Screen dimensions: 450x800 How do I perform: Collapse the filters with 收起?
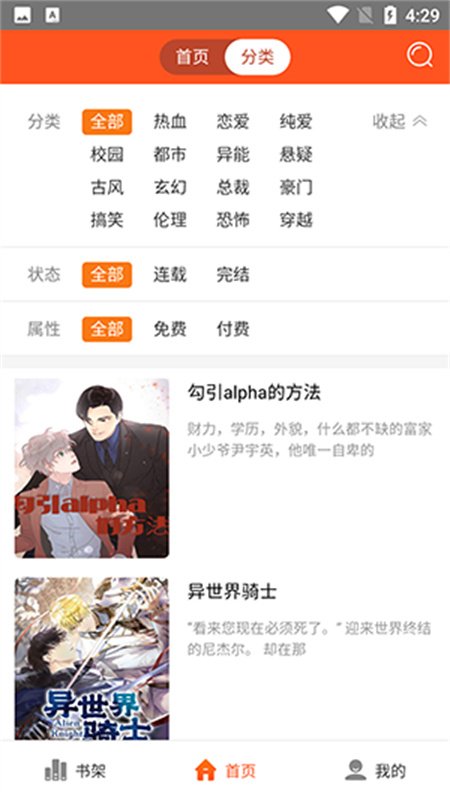(399, 121)
